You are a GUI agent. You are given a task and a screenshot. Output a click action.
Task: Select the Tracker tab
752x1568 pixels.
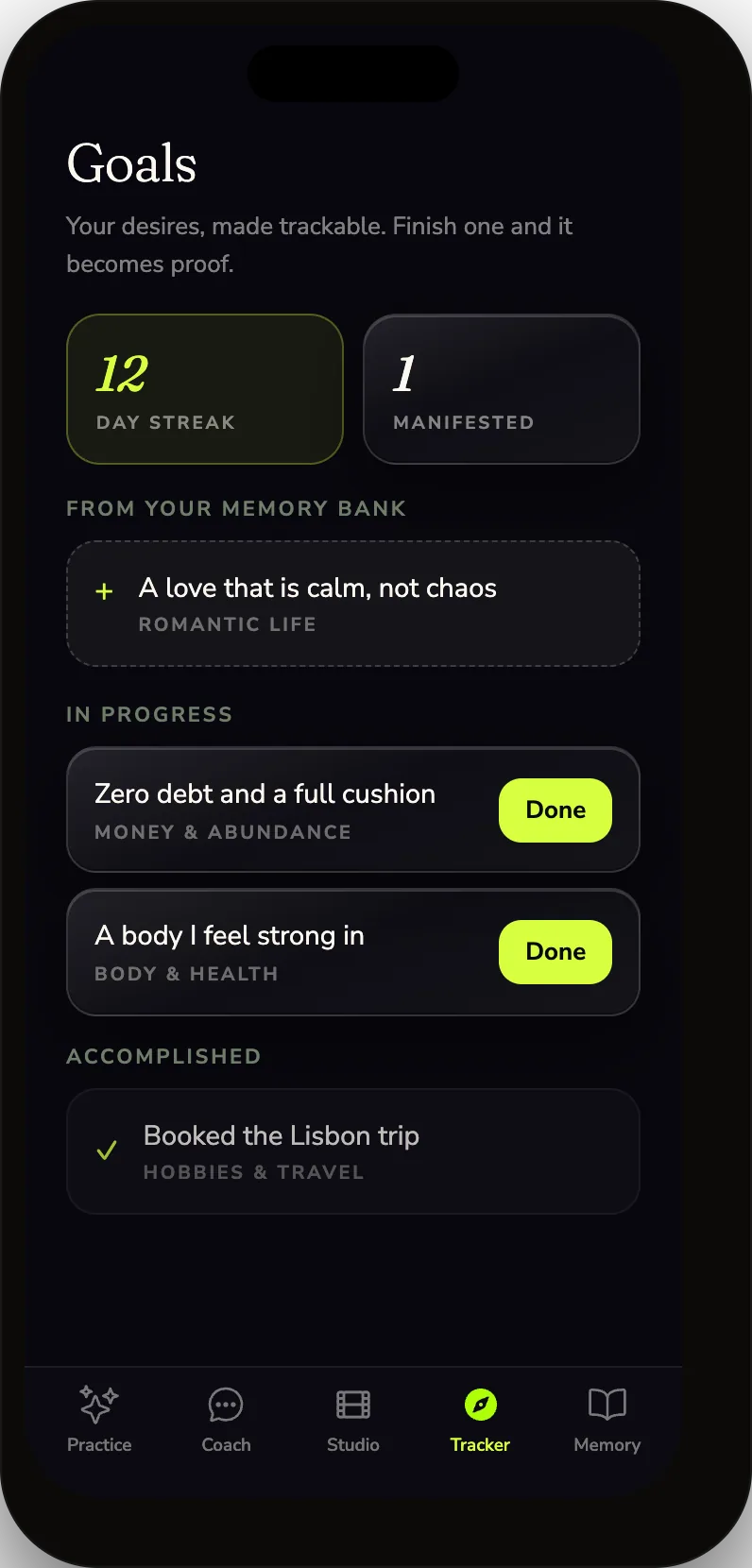click(x=480, y=1419)
